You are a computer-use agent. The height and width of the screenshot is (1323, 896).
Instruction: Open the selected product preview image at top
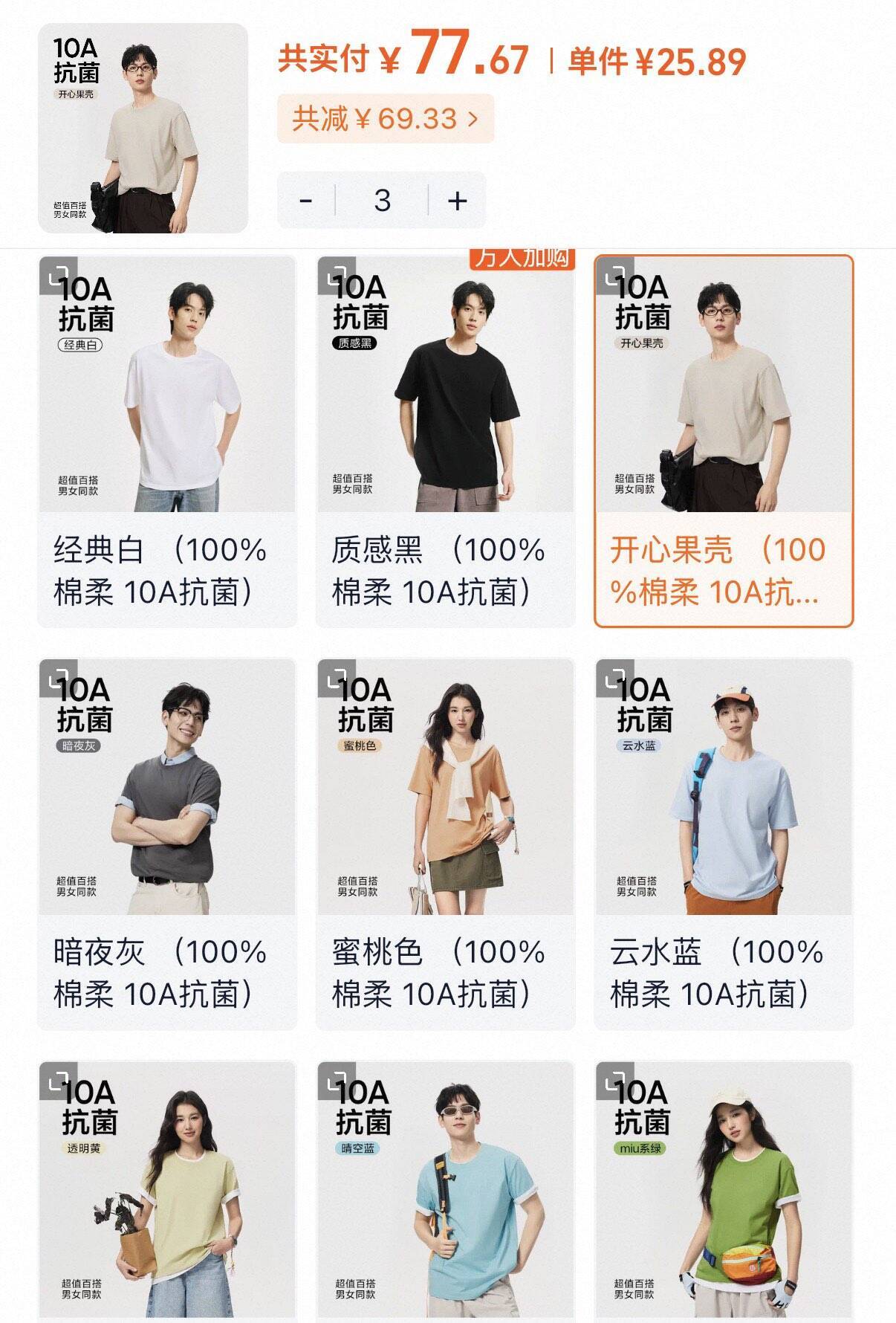(x=143, y=128)
